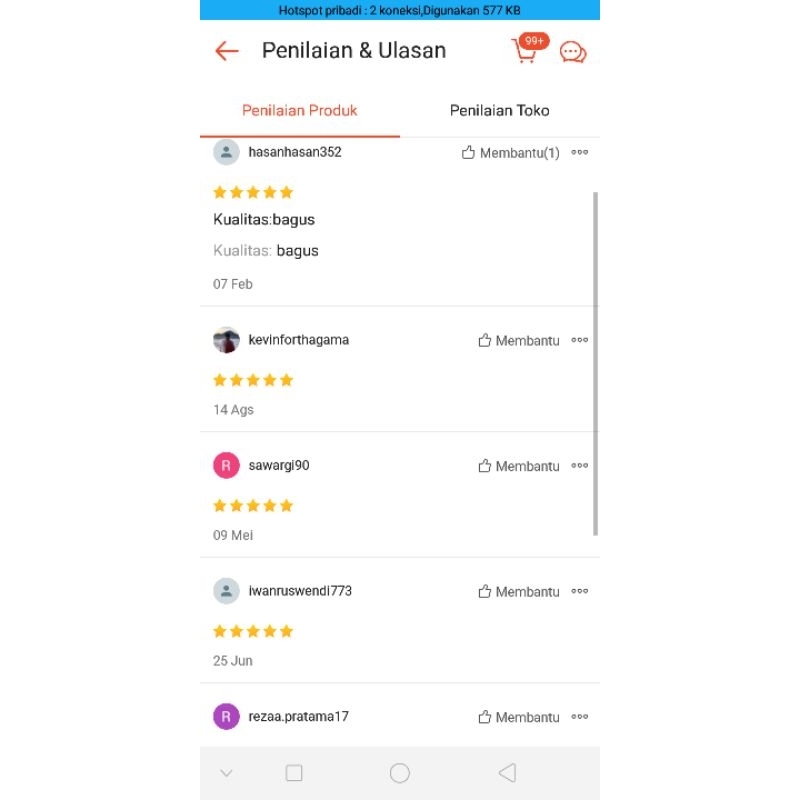
Task: Open recent apps from navigation bar
Action: [294, 773]
